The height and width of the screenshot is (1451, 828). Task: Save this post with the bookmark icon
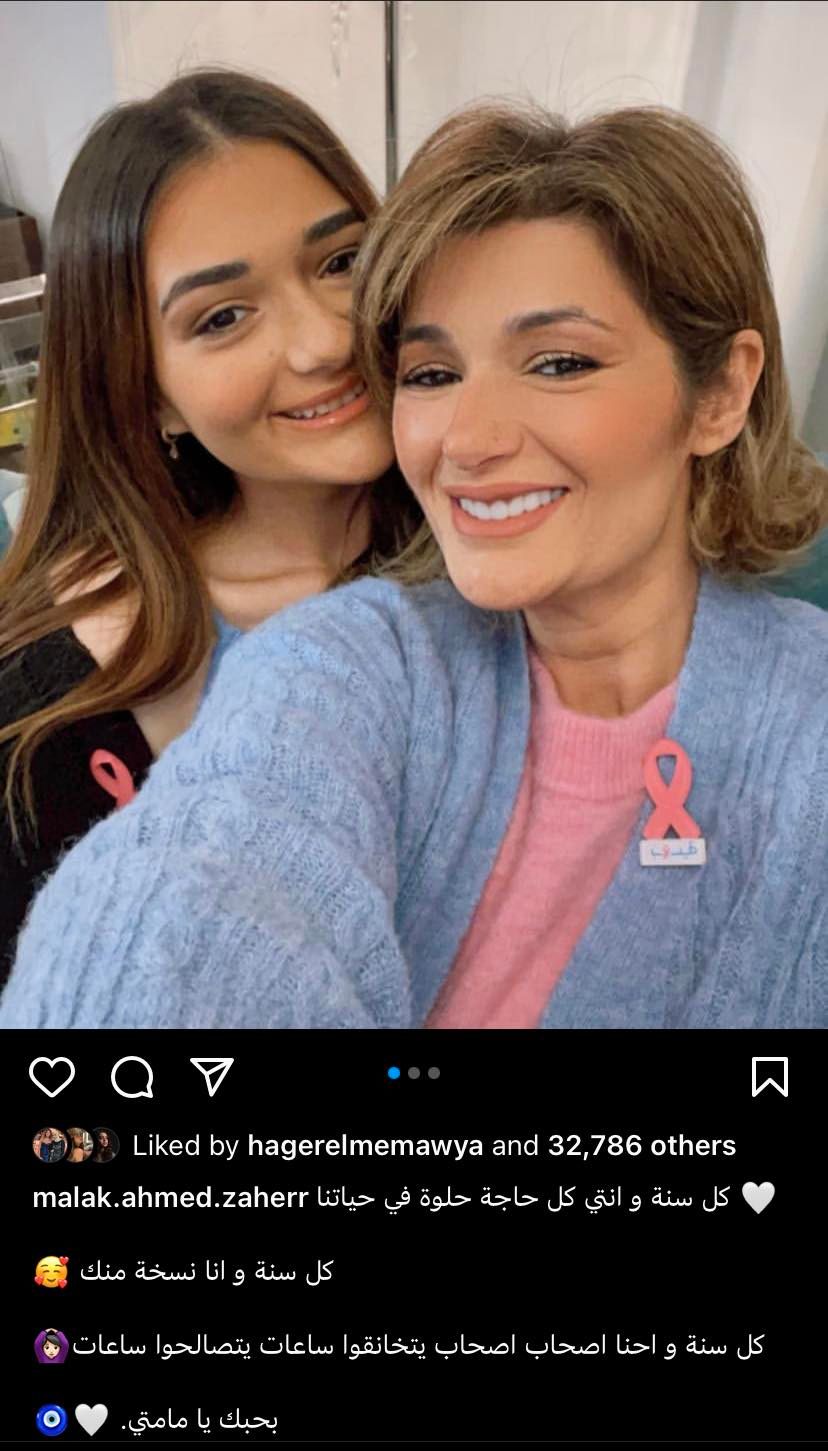[x=769, y=1077]
